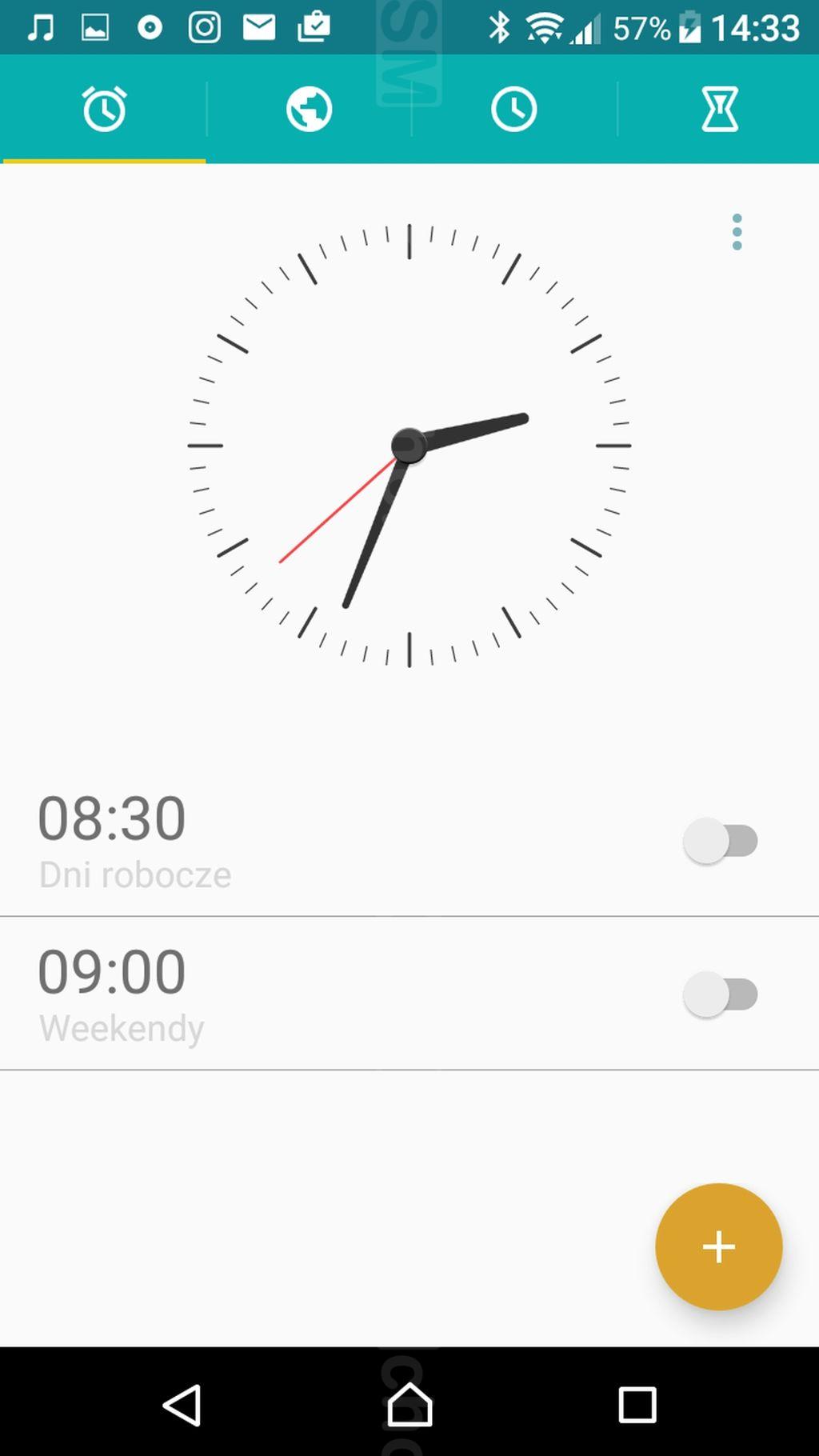Open recent apps from navigation bar
819x1456 pixels.
coord(637,1405)
